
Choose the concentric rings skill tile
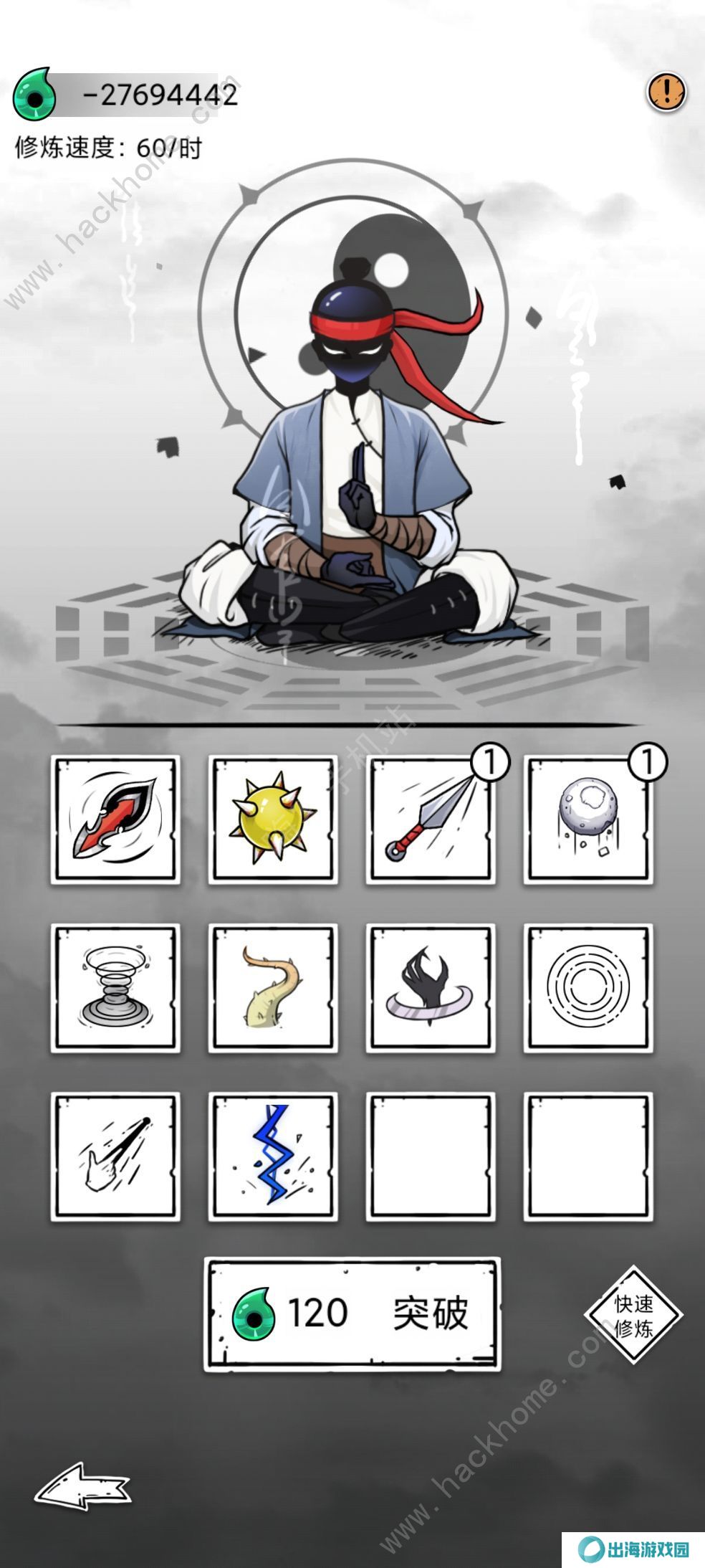(588, 988)
